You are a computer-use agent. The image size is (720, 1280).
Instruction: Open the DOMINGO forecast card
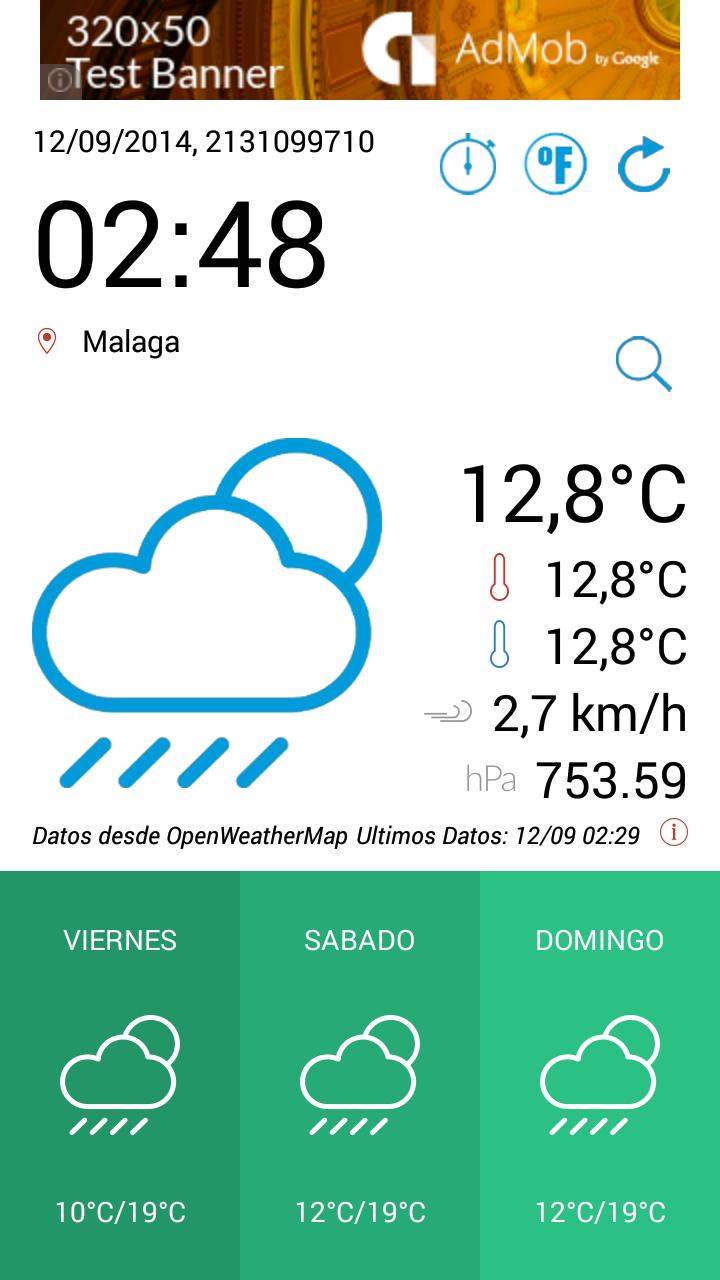600,1070
